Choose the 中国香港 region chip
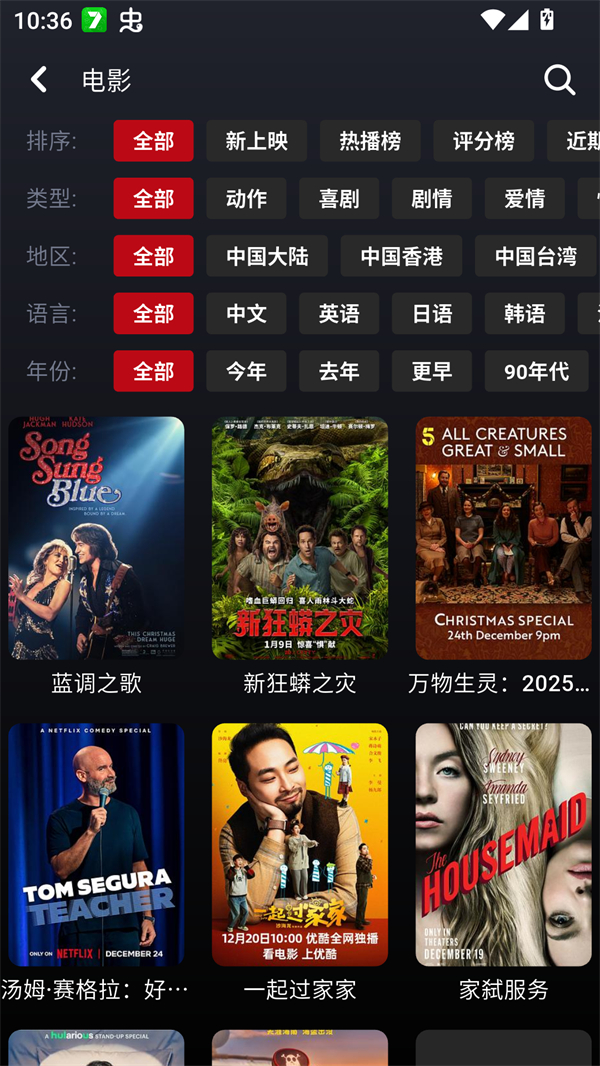Screen dimensions: 600x1066 click(401, 256)
